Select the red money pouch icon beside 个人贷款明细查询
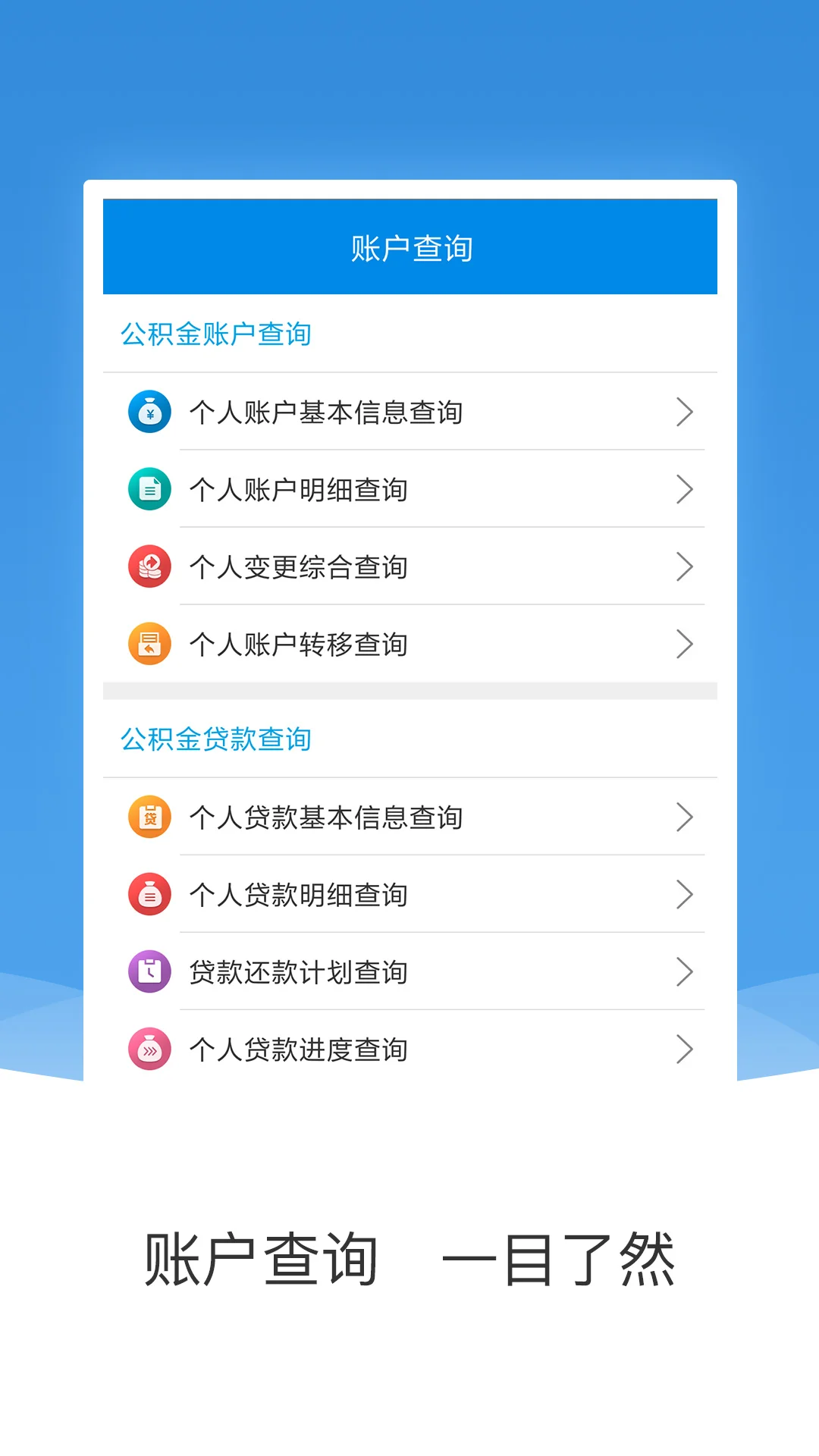This screenshot has height=1456, width=819. [x=149, y=895]
